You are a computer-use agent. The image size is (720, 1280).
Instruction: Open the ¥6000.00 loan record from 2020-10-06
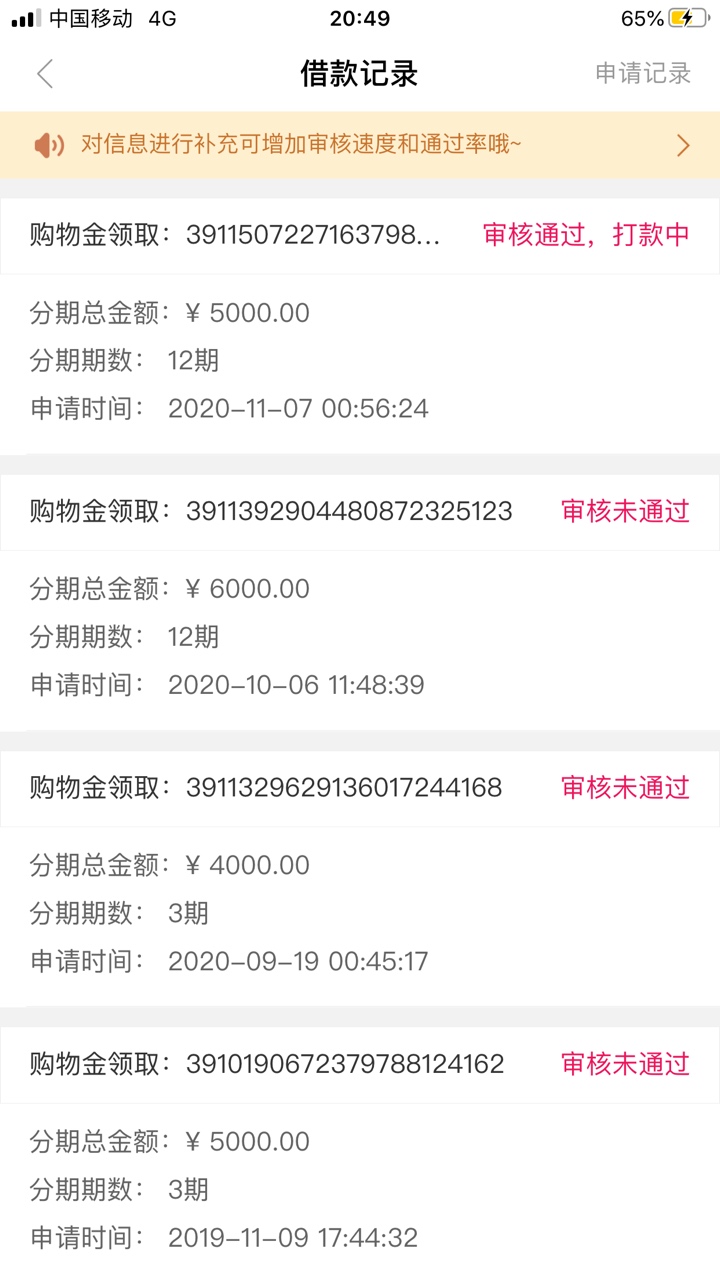click(x=360, y=601)
